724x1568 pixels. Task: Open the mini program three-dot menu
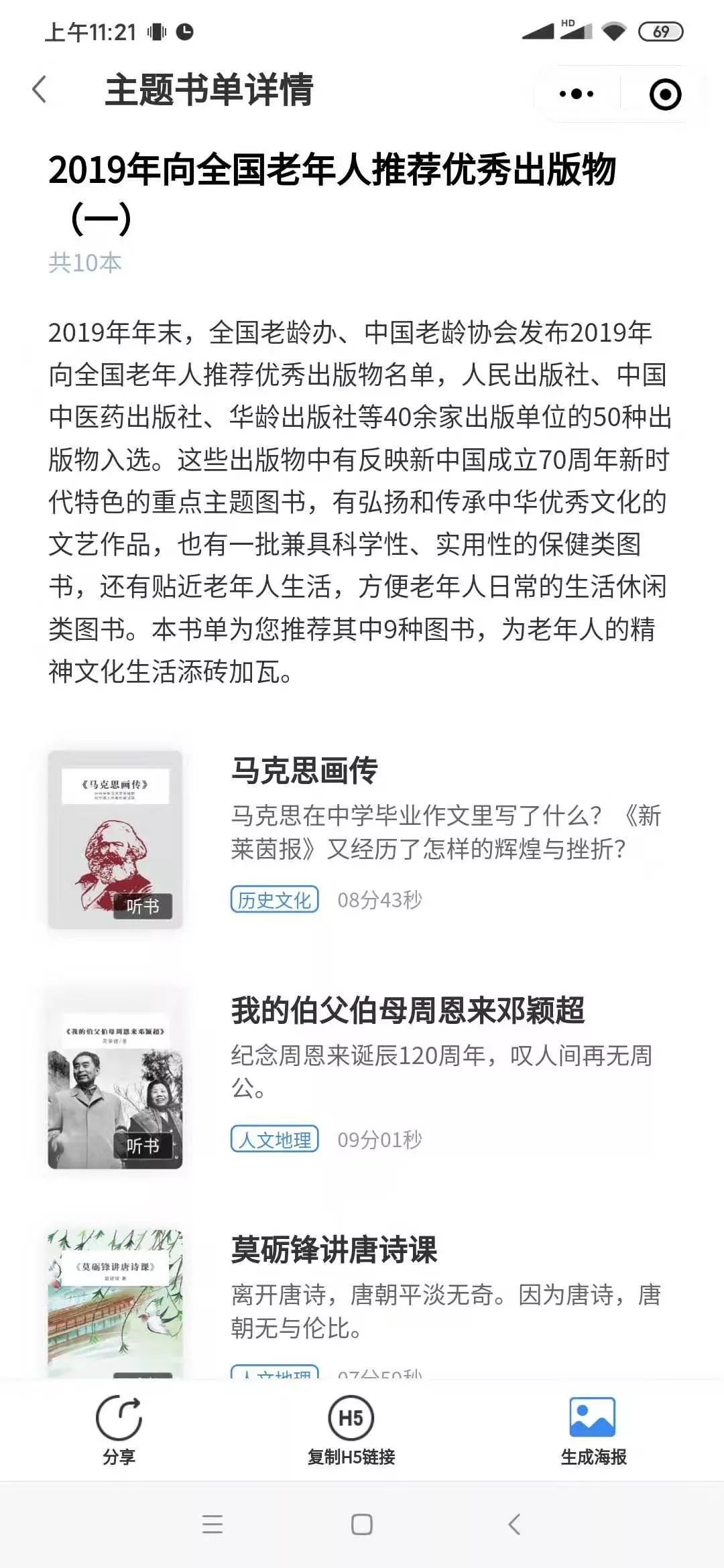(577, 94)
